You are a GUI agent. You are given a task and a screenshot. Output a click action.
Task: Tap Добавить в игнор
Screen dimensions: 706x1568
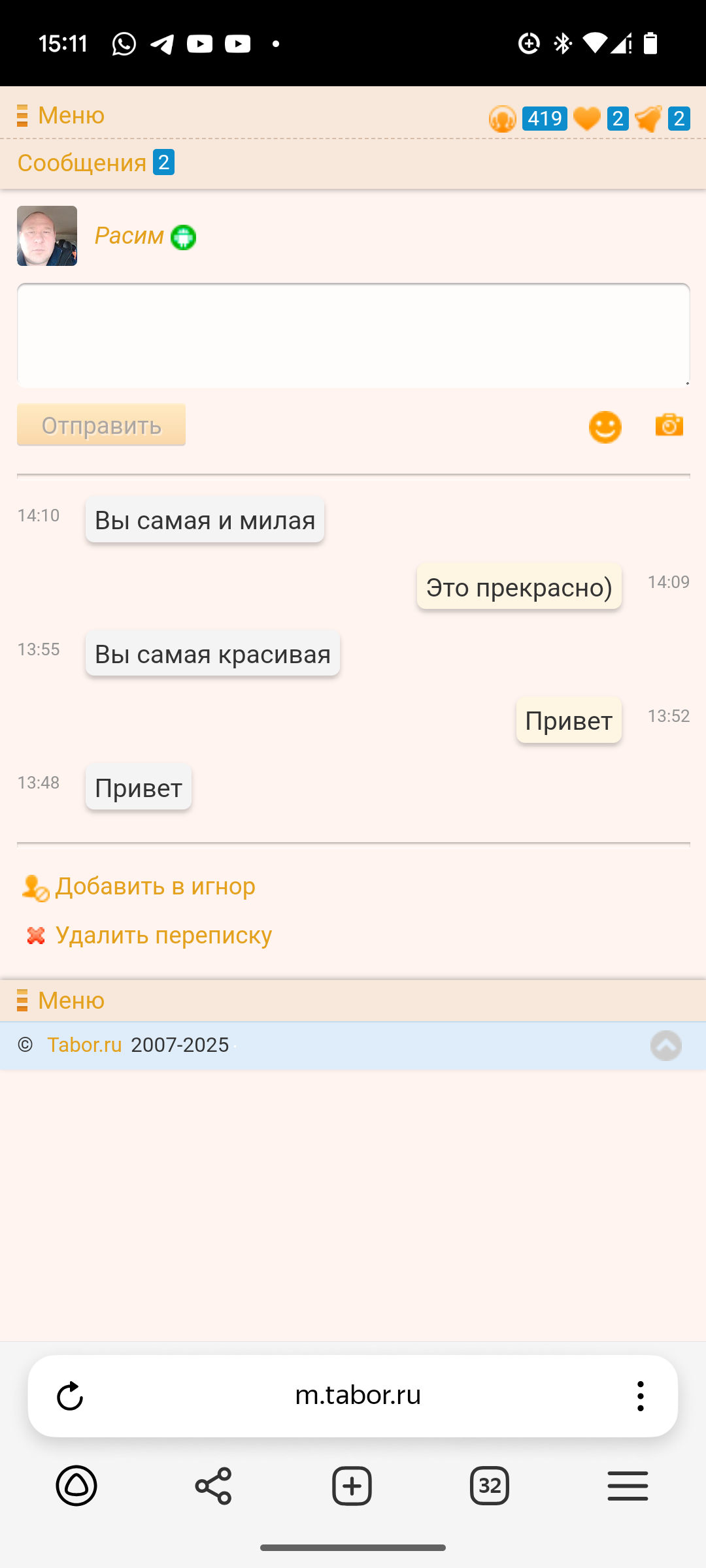(154, 887)
